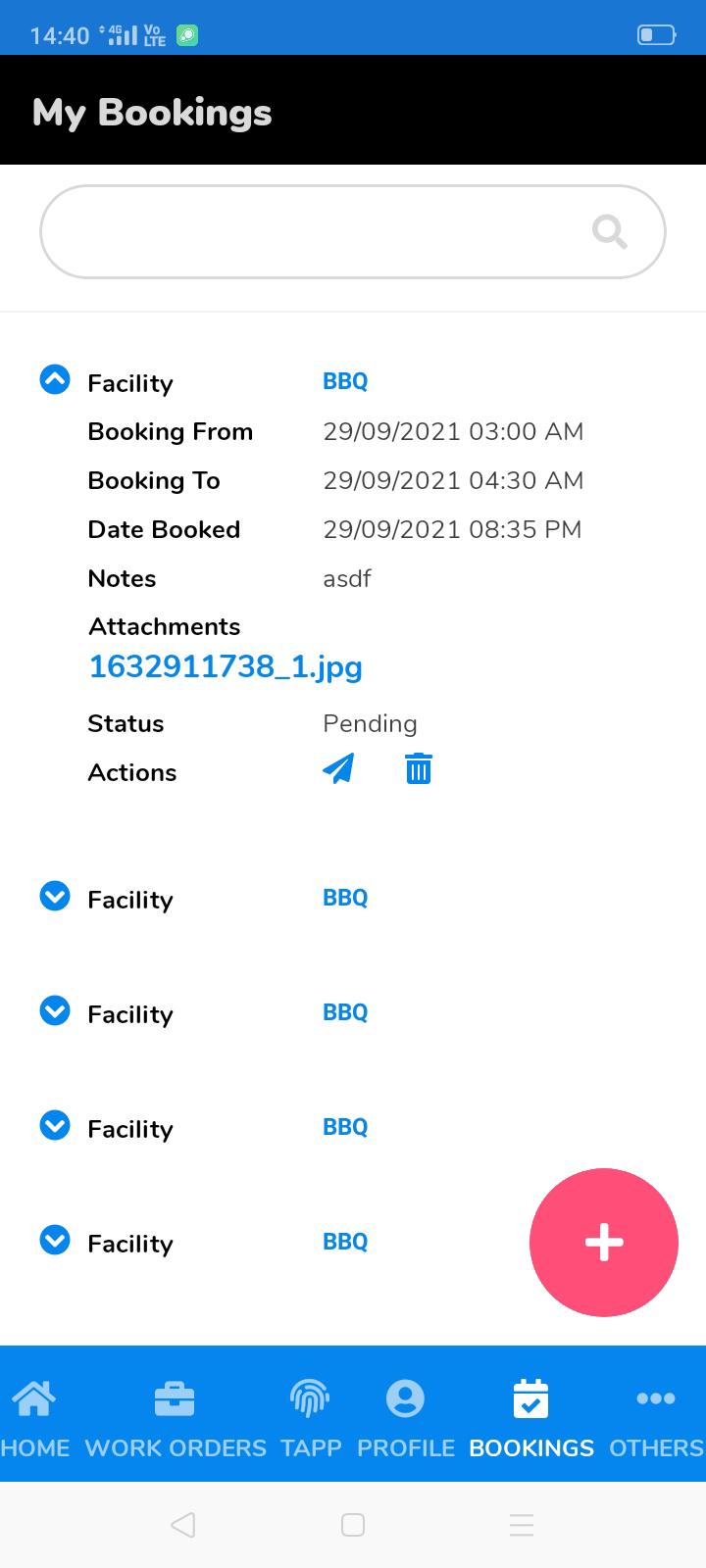Collapse the expanded BBQ booking details
The width and height of the screenshot is (706, 1568).
(55, 379)
